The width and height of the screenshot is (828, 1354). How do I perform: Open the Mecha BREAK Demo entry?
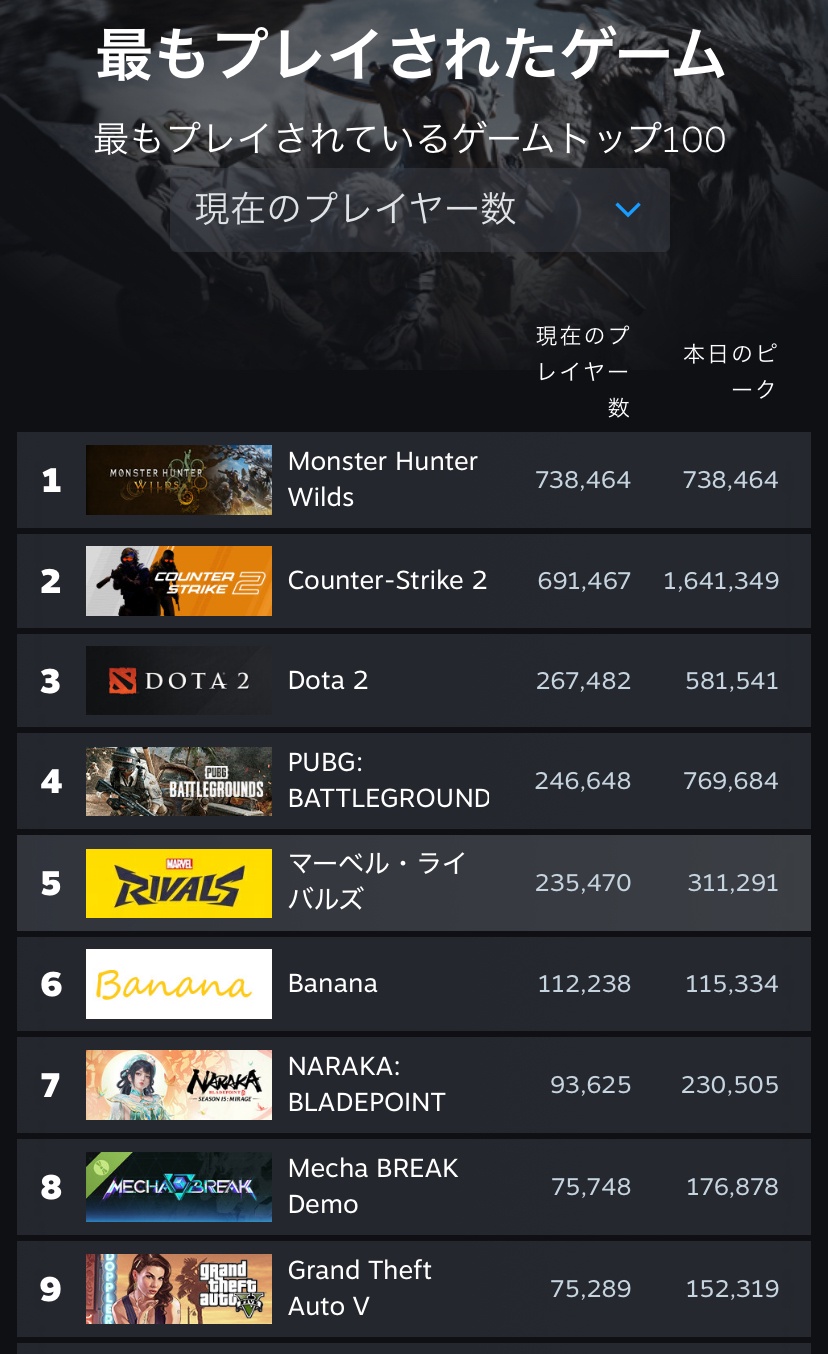[414, 1187]
